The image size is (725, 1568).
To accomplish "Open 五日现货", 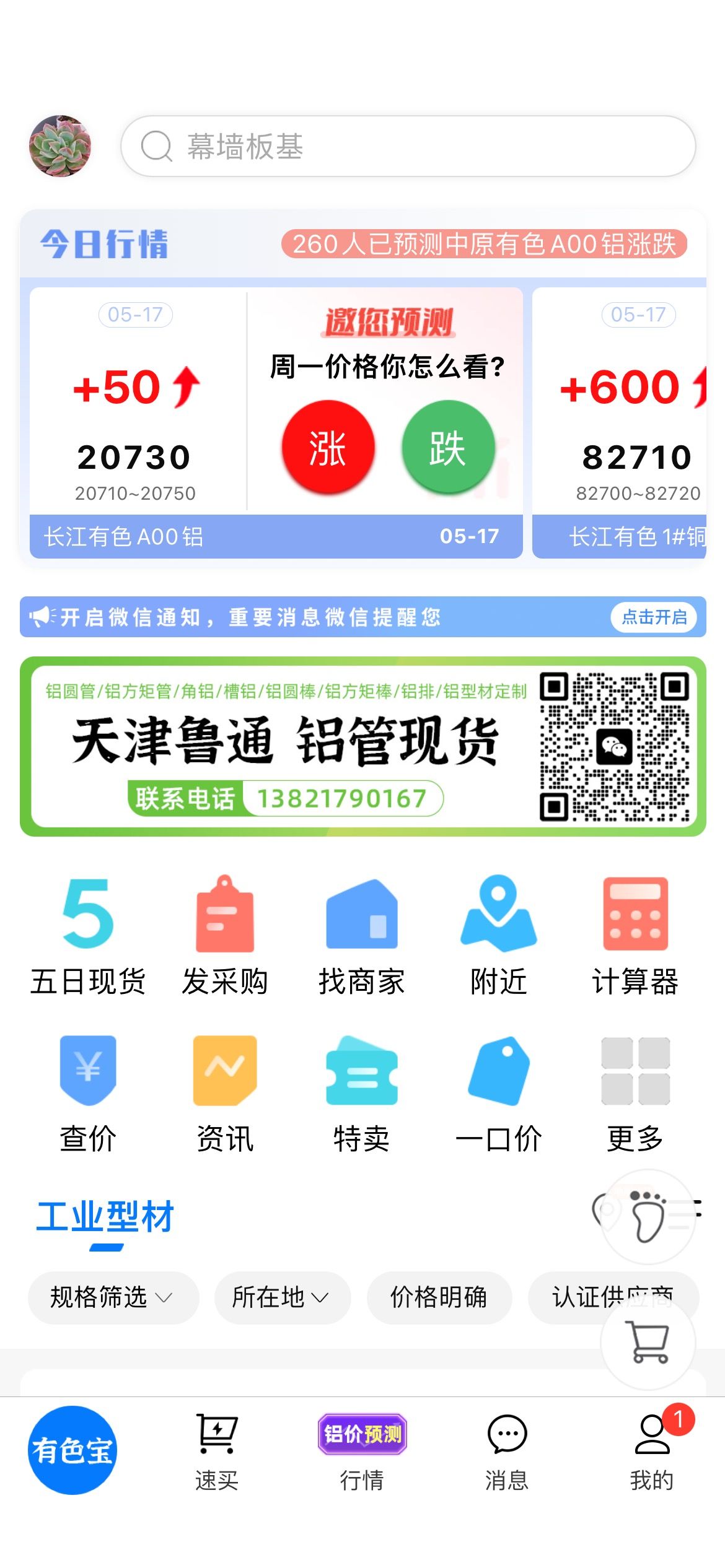I will coord(88,936).
